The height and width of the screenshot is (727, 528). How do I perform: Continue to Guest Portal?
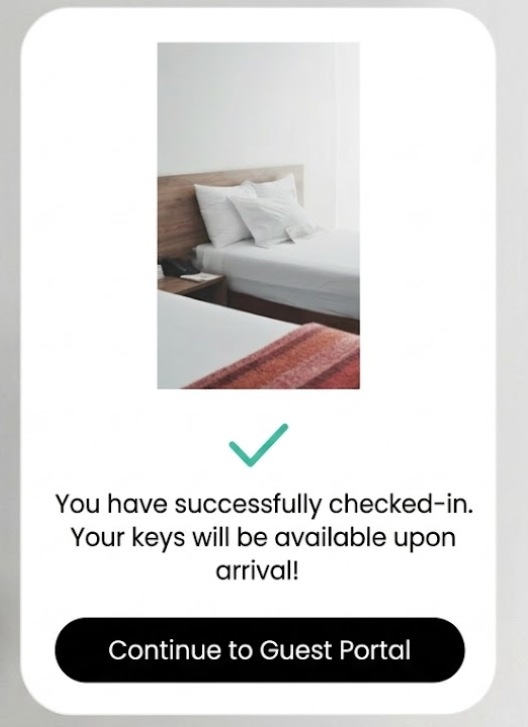260,650
